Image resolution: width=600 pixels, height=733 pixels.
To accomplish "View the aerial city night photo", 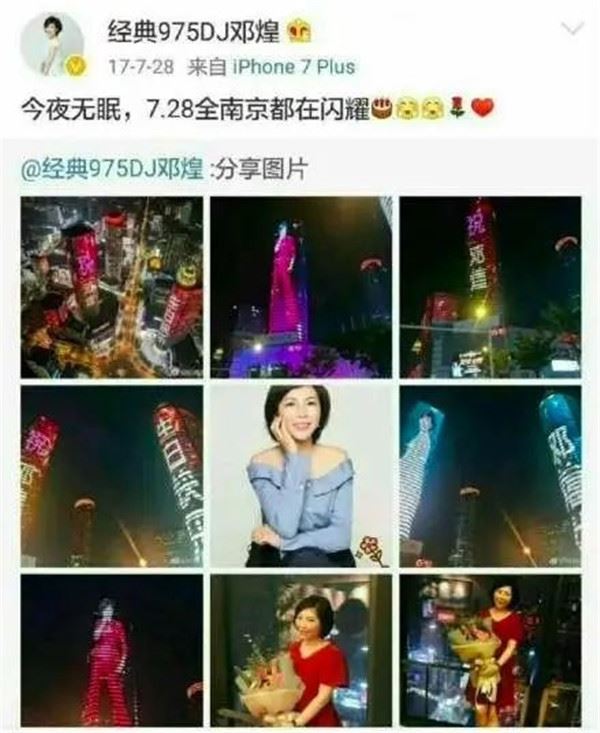I will [111, 287].
